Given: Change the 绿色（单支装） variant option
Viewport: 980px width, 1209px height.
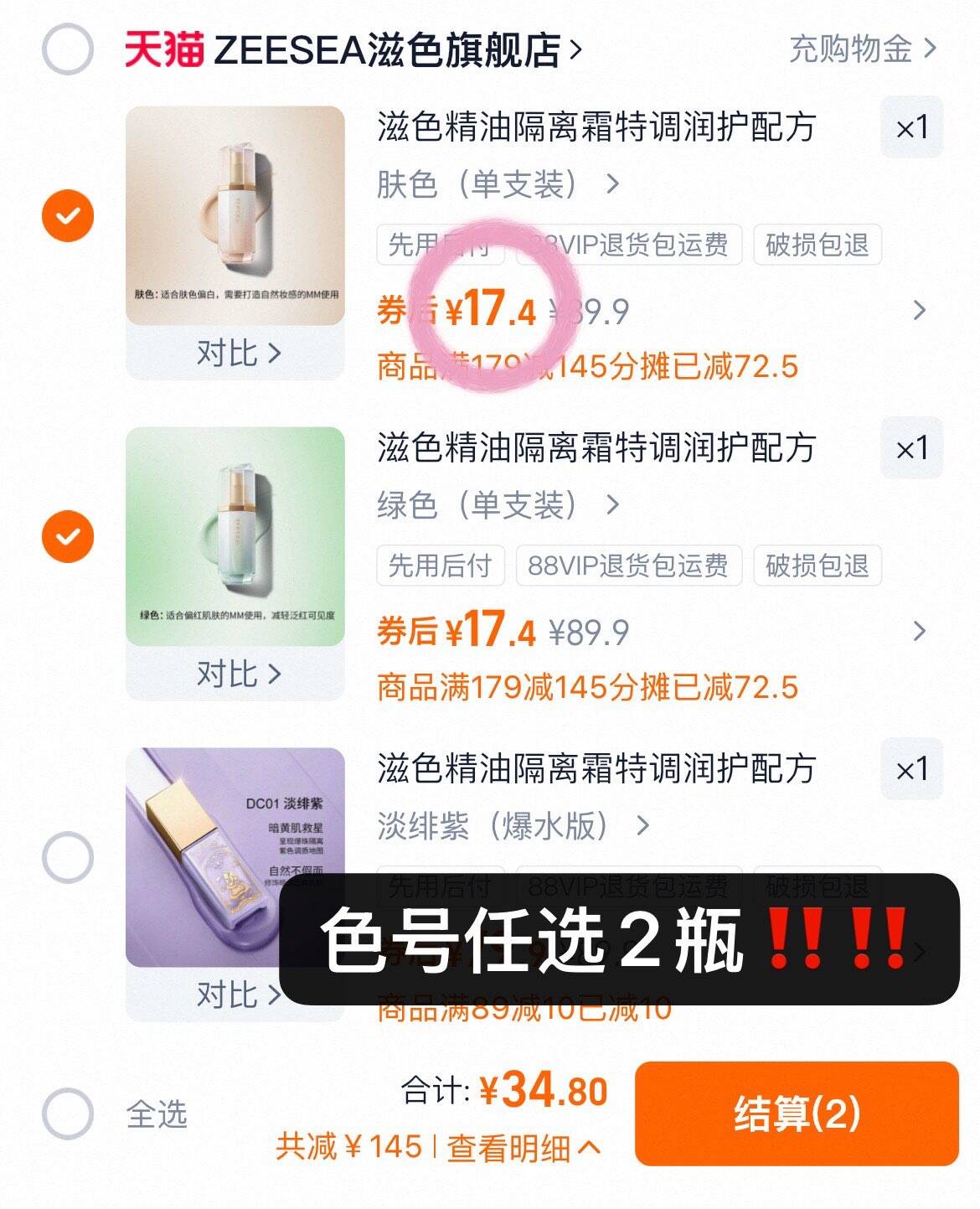Looking at the screenshot, I should point(498,505).
